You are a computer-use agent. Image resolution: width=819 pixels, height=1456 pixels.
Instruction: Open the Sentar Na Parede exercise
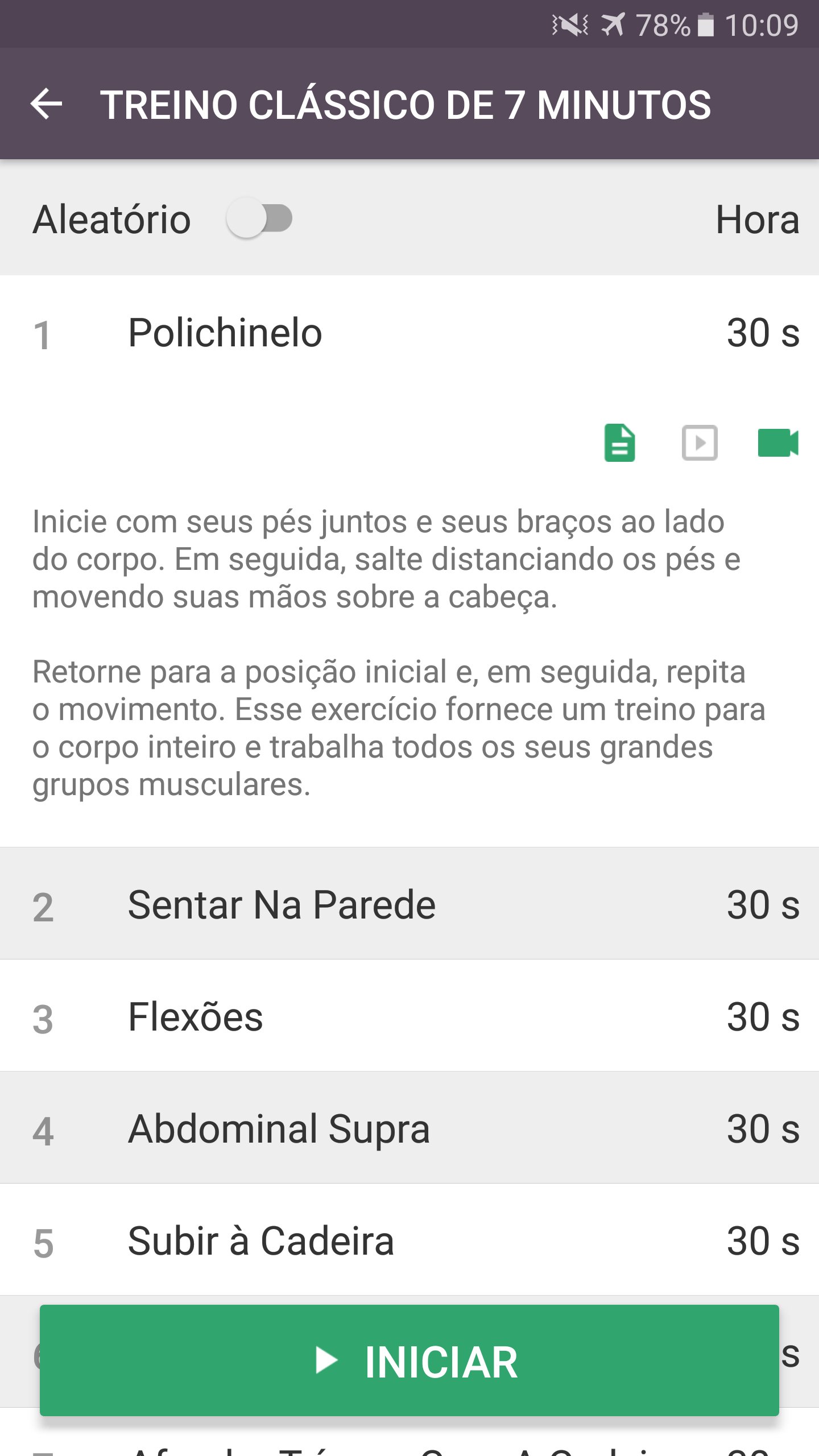[409, 904]
